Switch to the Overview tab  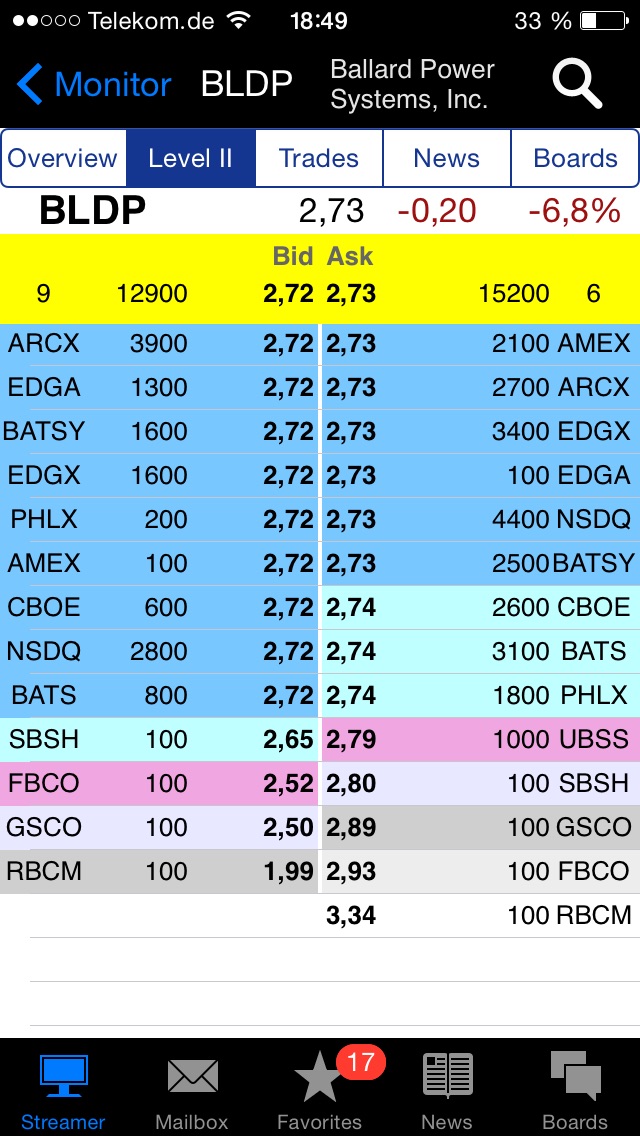(x=63, y=158)
